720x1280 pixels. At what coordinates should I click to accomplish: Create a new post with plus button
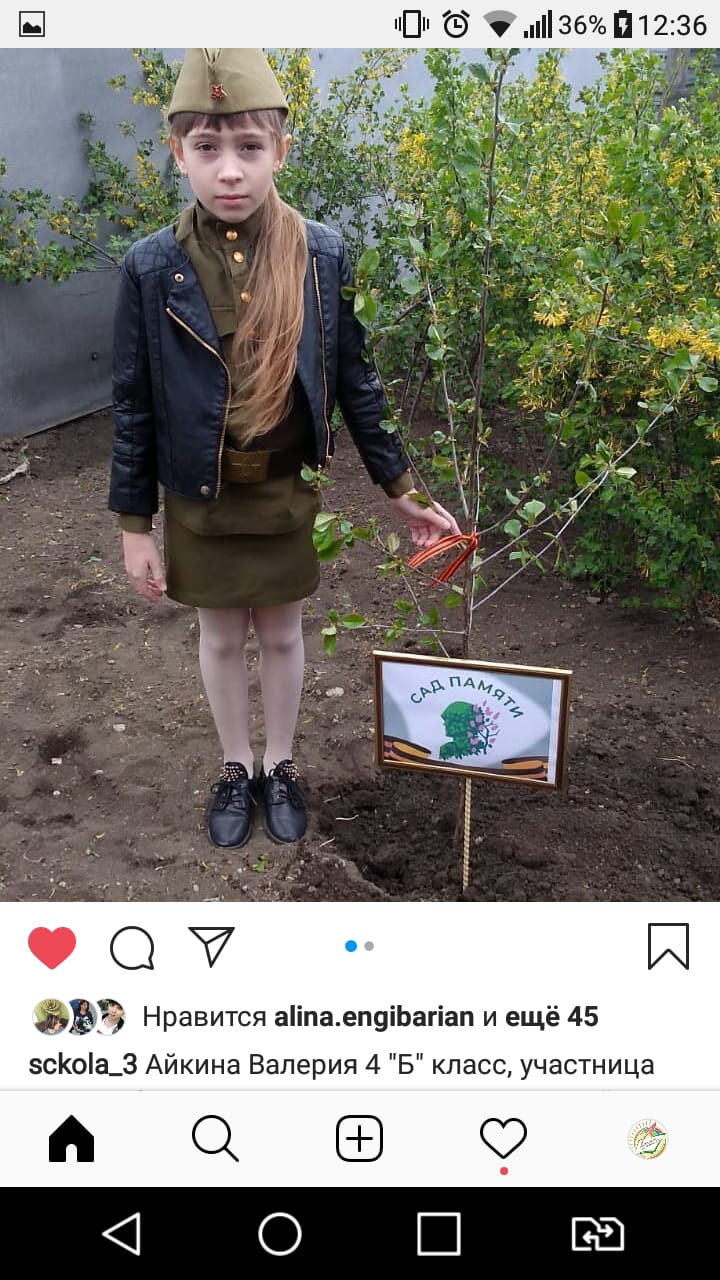[359, 1138]
